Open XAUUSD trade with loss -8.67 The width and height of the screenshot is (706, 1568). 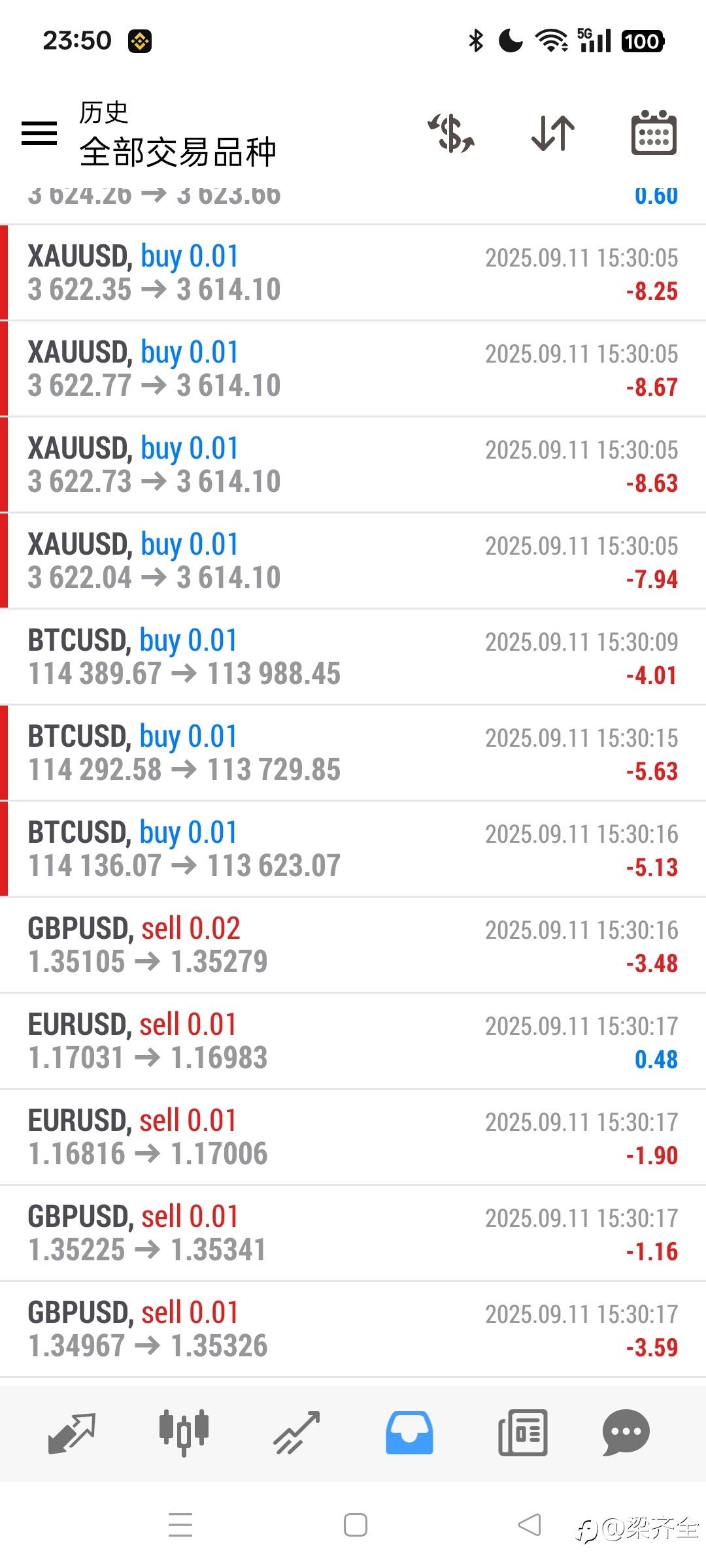point(353,368)
